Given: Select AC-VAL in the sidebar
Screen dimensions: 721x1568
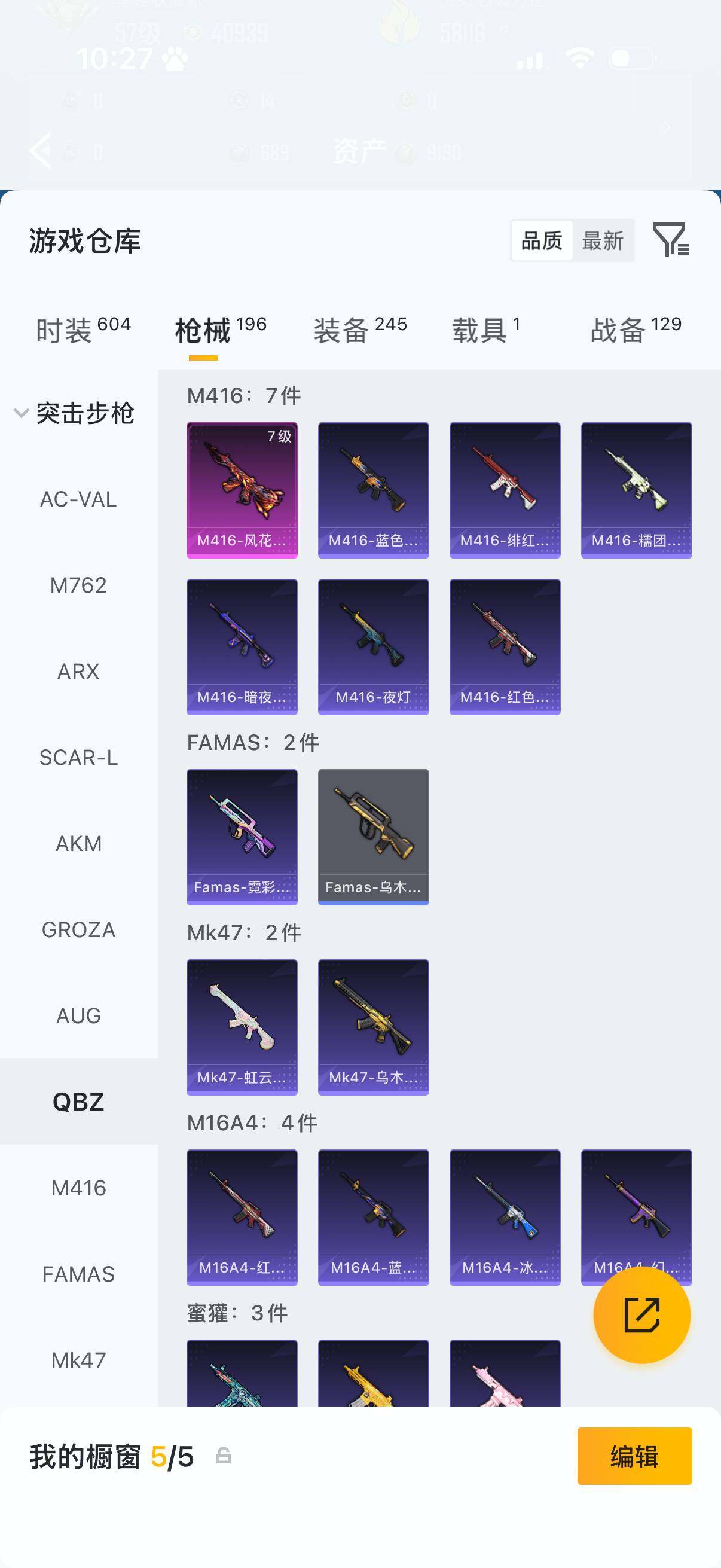Looking at the screenshot, I should (78, 499).
